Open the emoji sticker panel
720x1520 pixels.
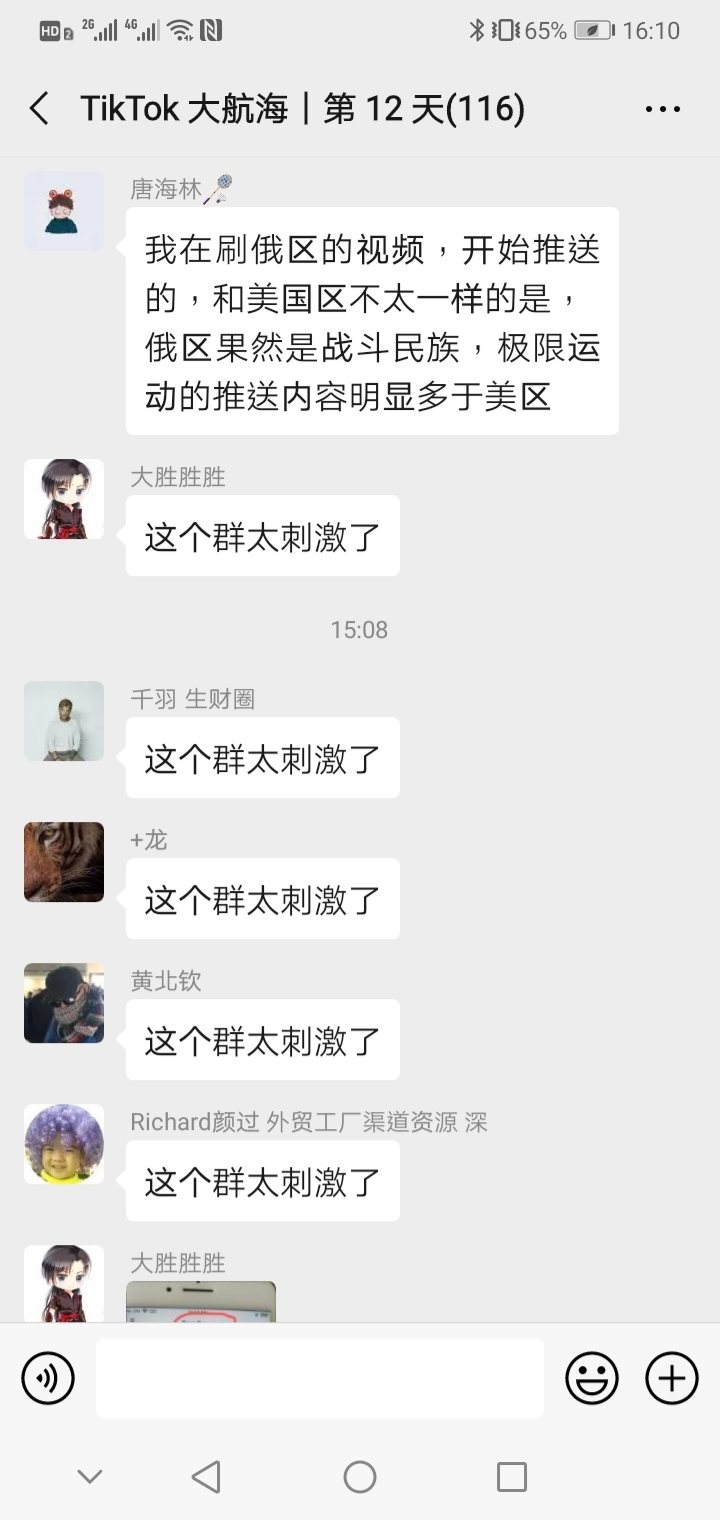tap(592, 1378)
